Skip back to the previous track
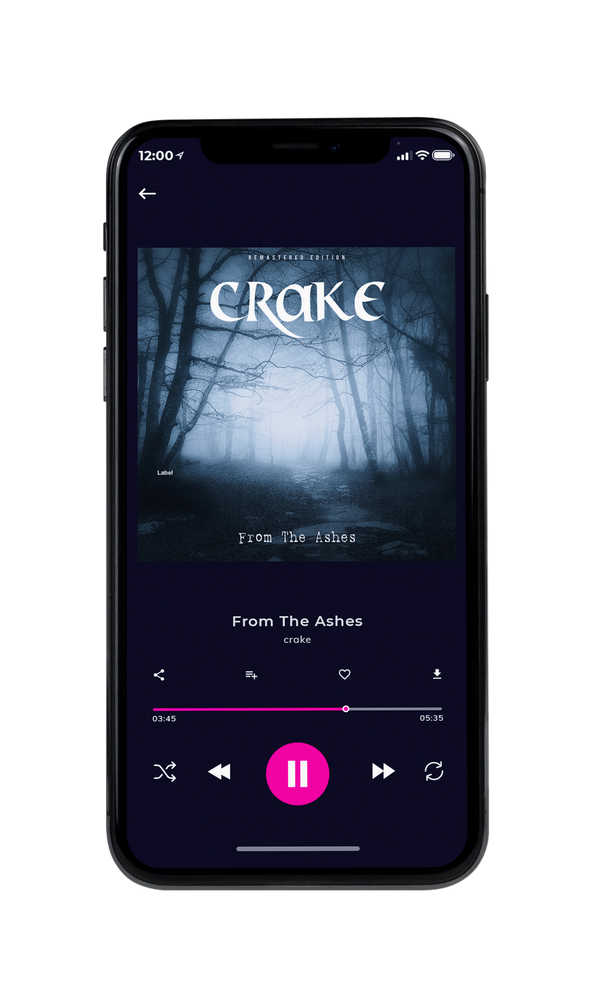Viewport: 600px width, 1000px height. click(x=219, y=772)
